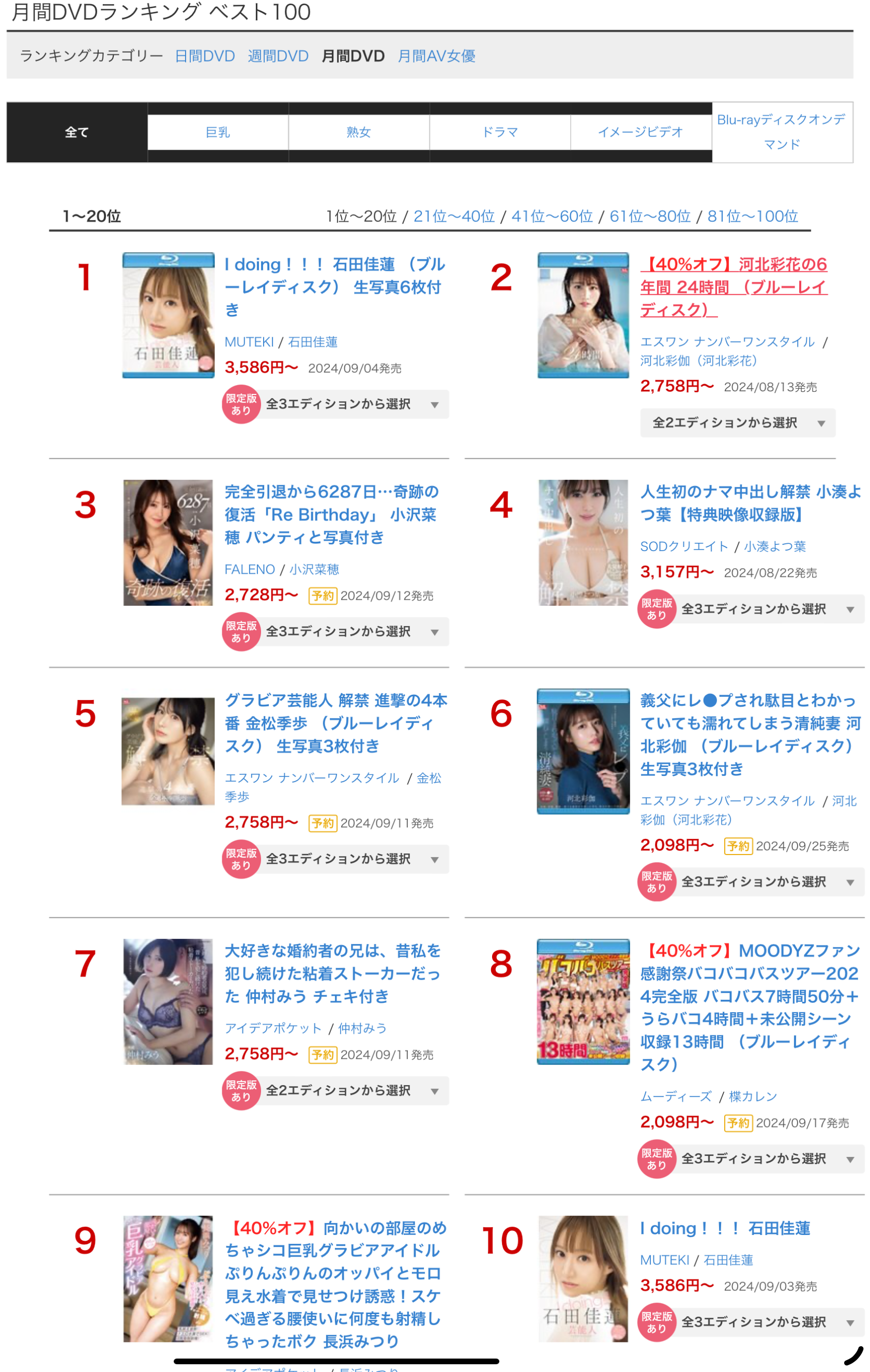Switch to the ドラマ tab
This screenshot has width=870, height=1372.
500,132
